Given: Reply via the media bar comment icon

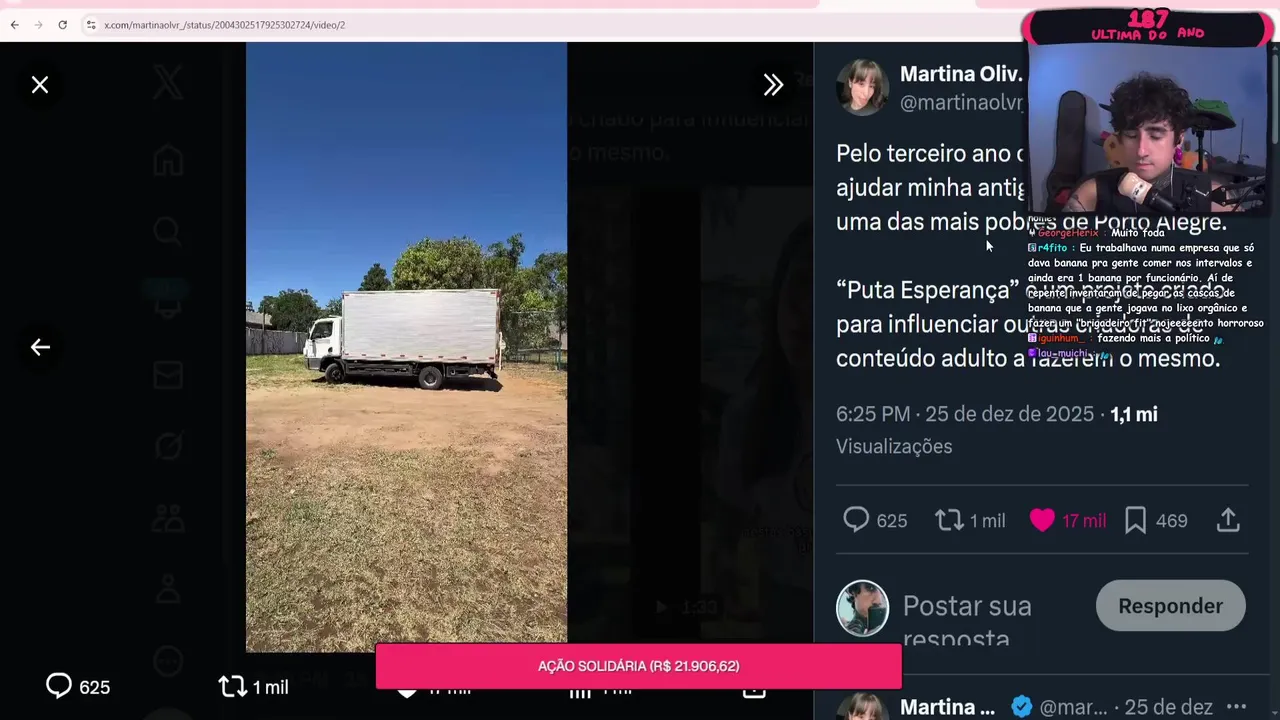Looking at the screenshot, I should point(59,686).
